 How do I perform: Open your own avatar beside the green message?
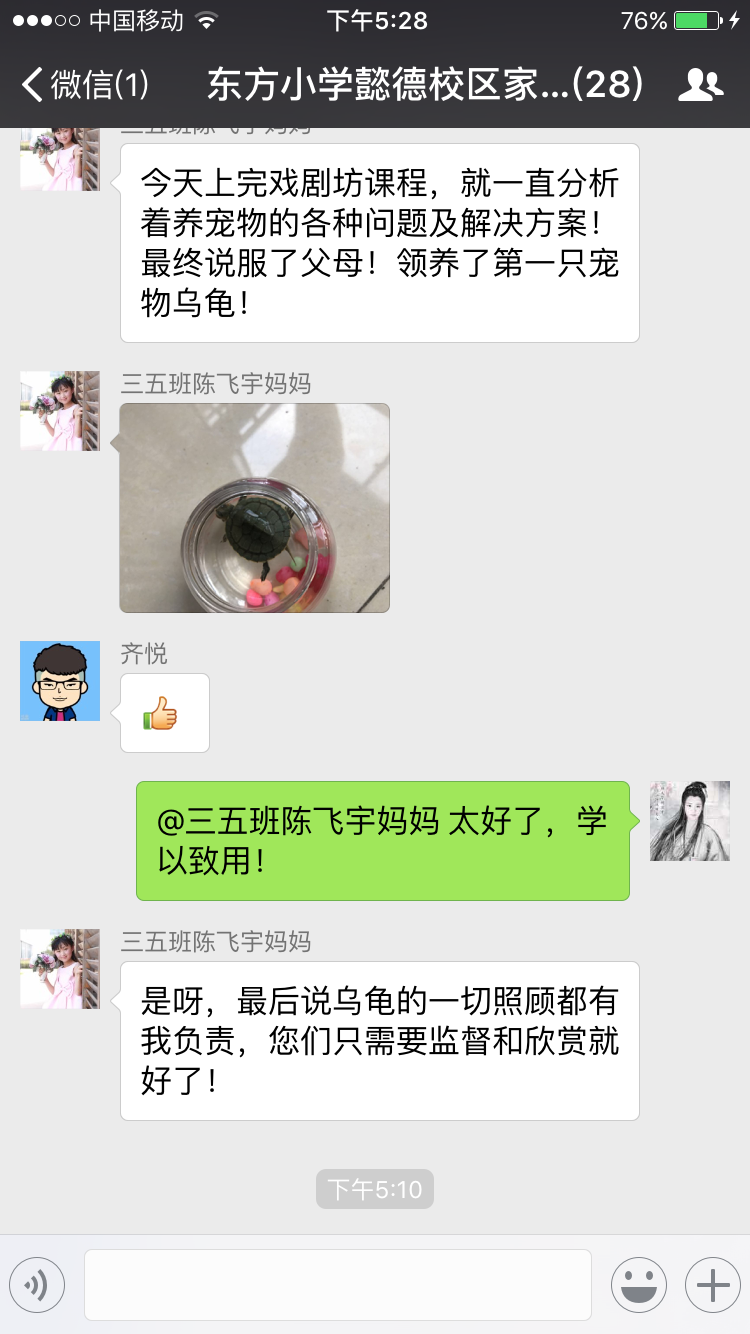pyautogui.click(x=690, y=821)
